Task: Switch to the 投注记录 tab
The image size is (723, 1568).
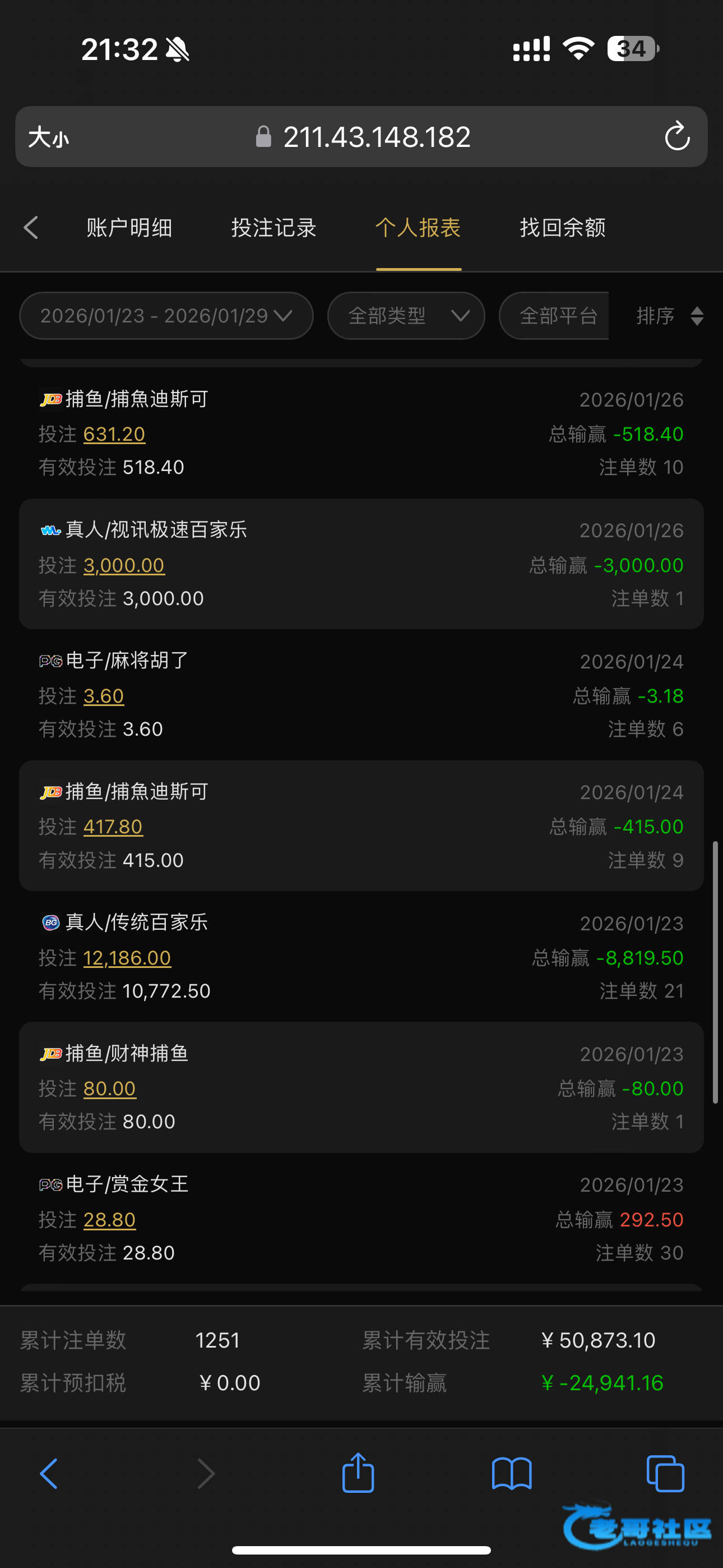Action: click(x=274, y=228)
